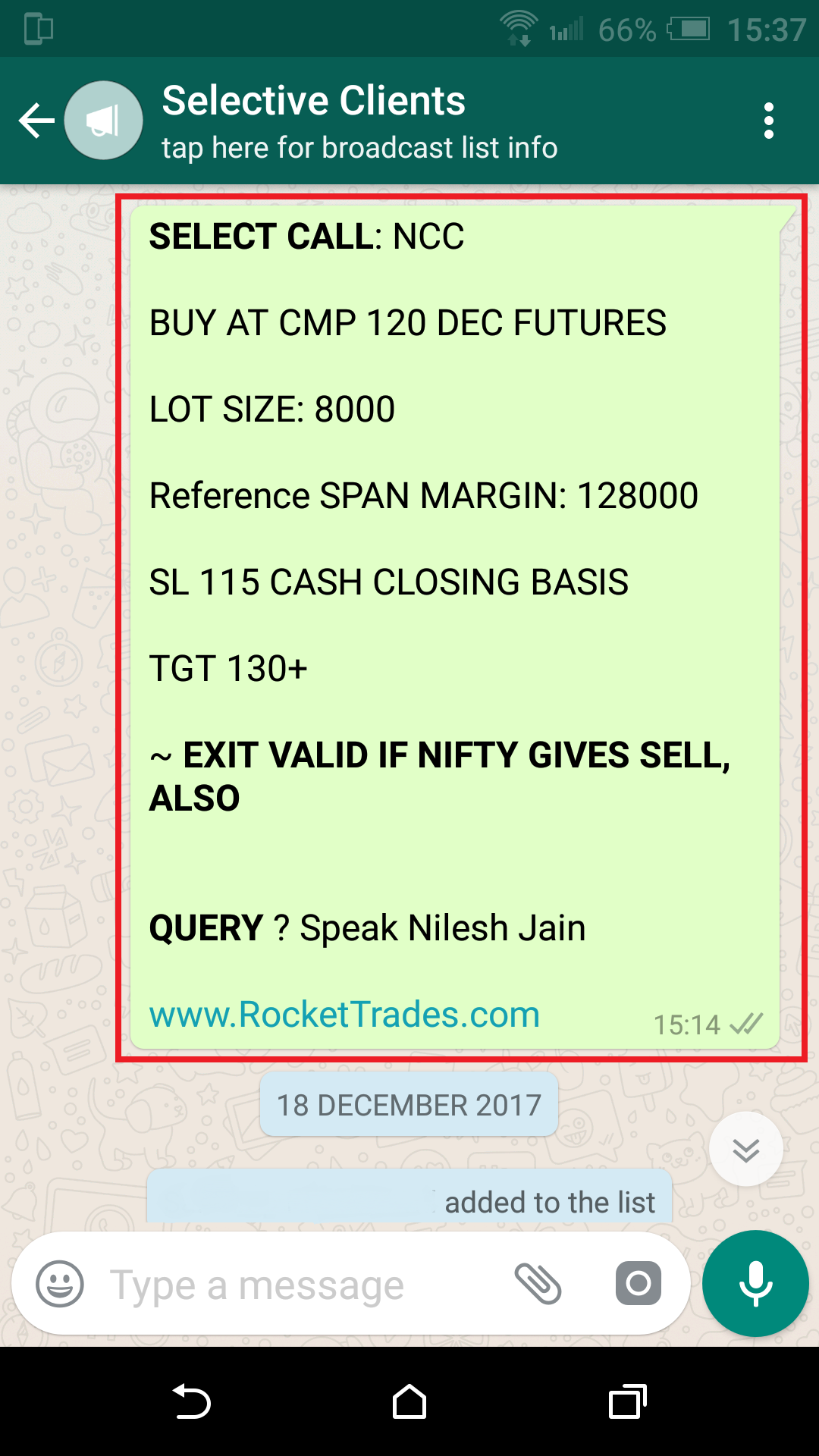The width and height of the screenshot is (819, 1456).
Task: Jump to latest messages with down arrows
Action: [x=746, y=1149]
